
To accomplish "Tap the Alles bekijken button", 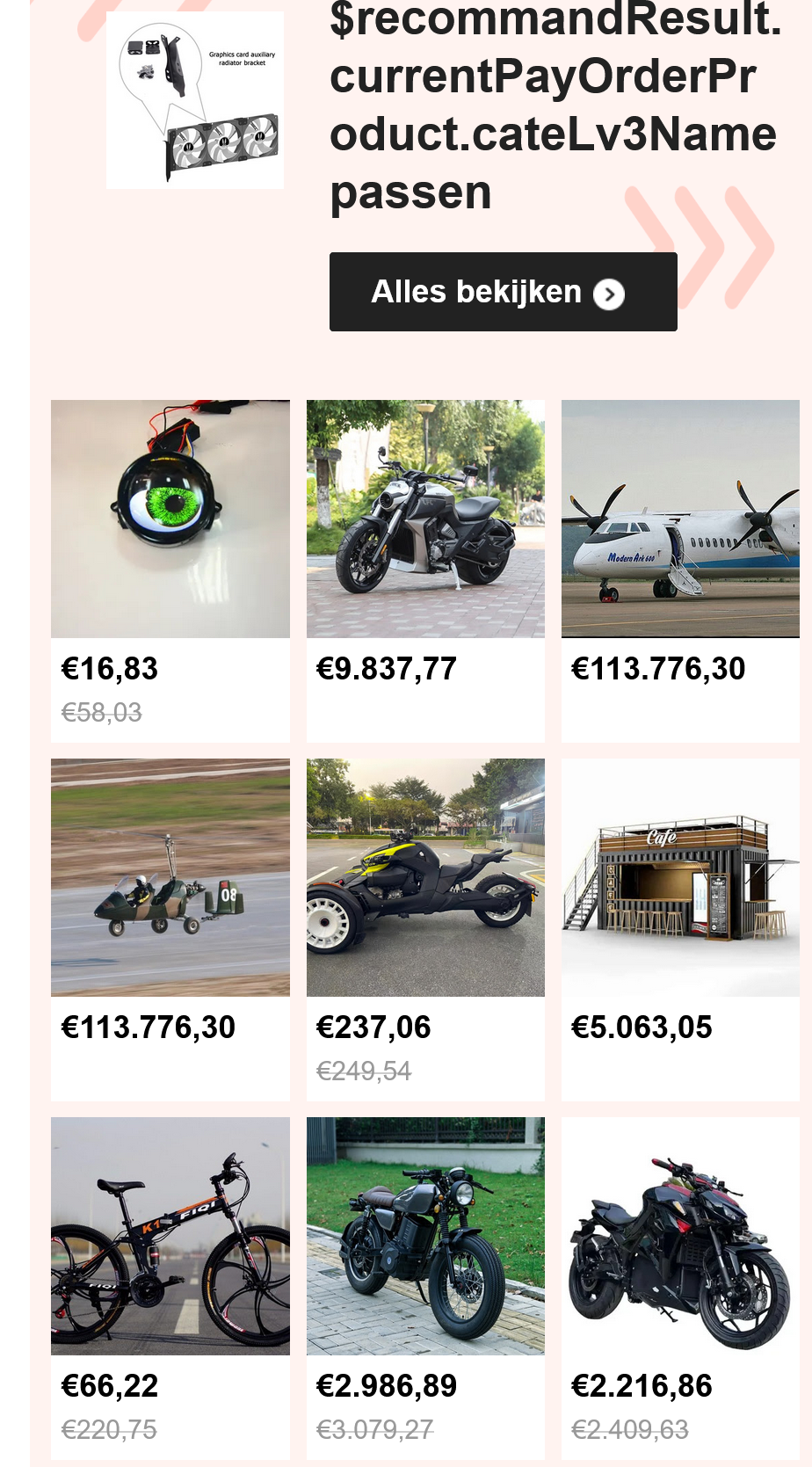I will [x=503, y=292].
